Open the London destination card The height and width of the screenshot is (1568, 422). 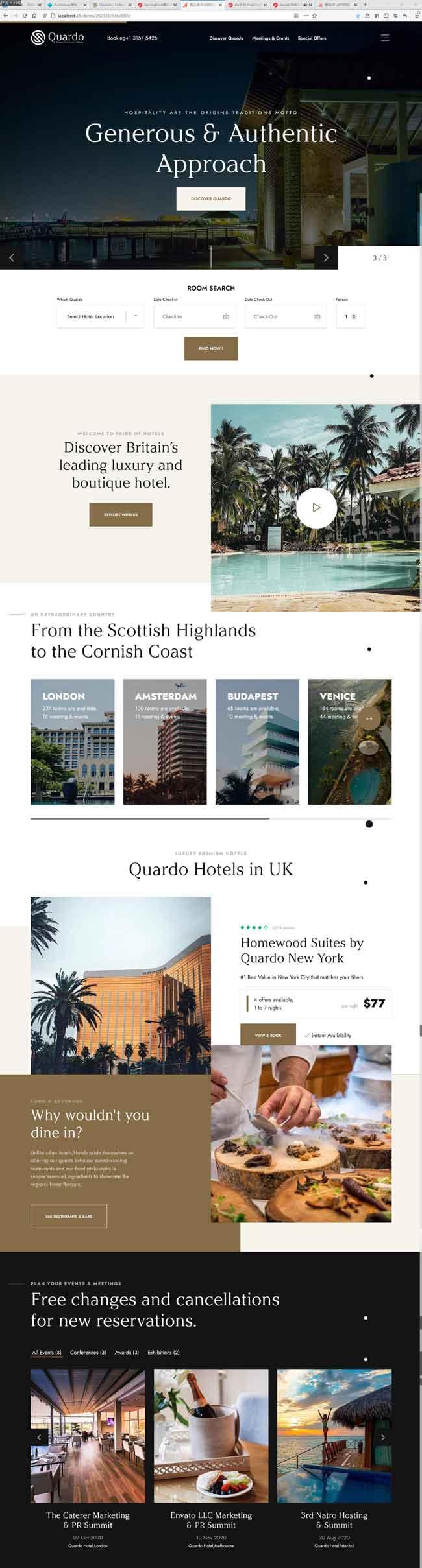[x=73, y=741]
